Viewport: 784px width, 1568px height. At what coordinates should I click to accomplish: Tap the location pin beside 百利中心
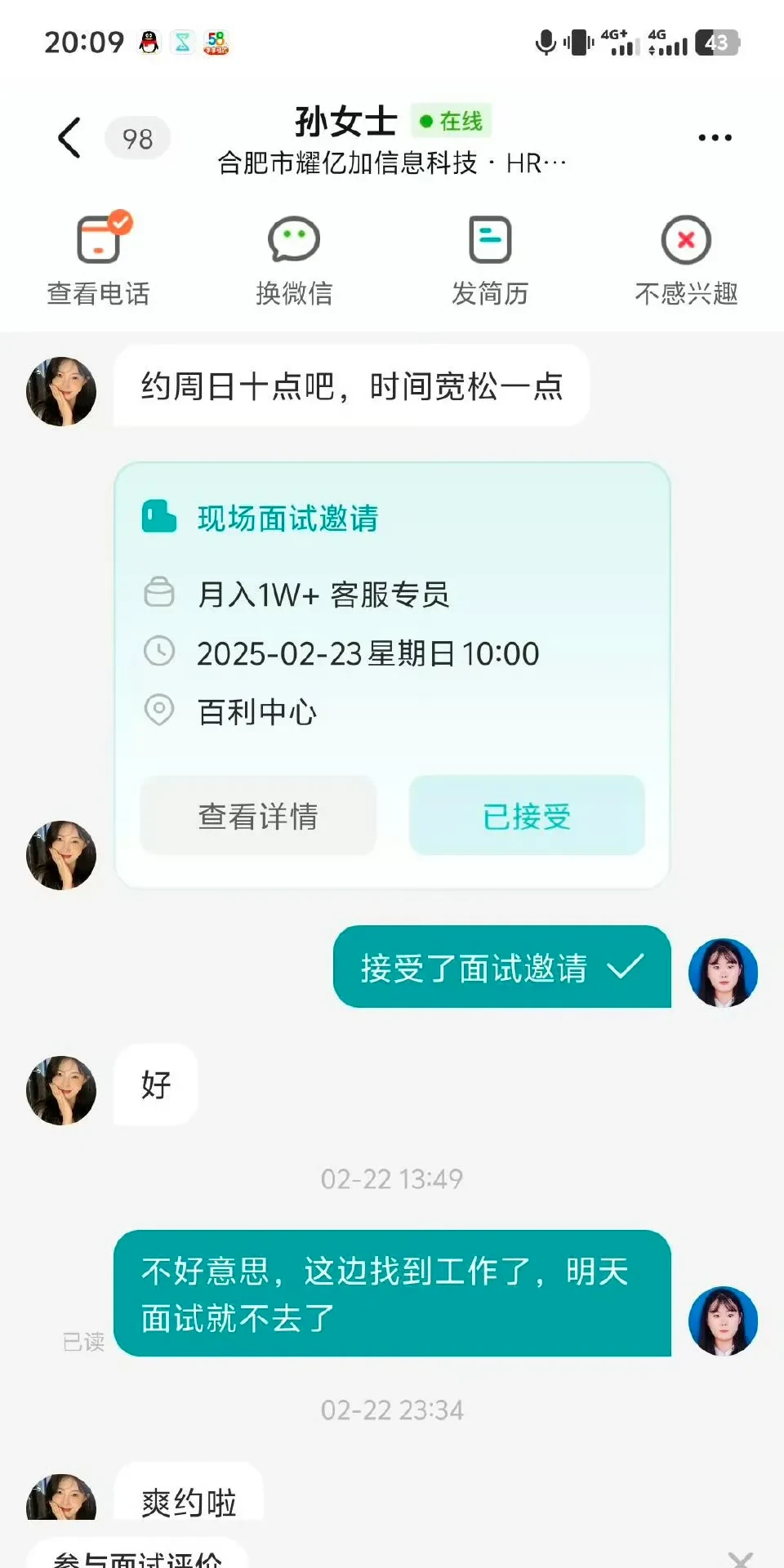click(160, 711)
